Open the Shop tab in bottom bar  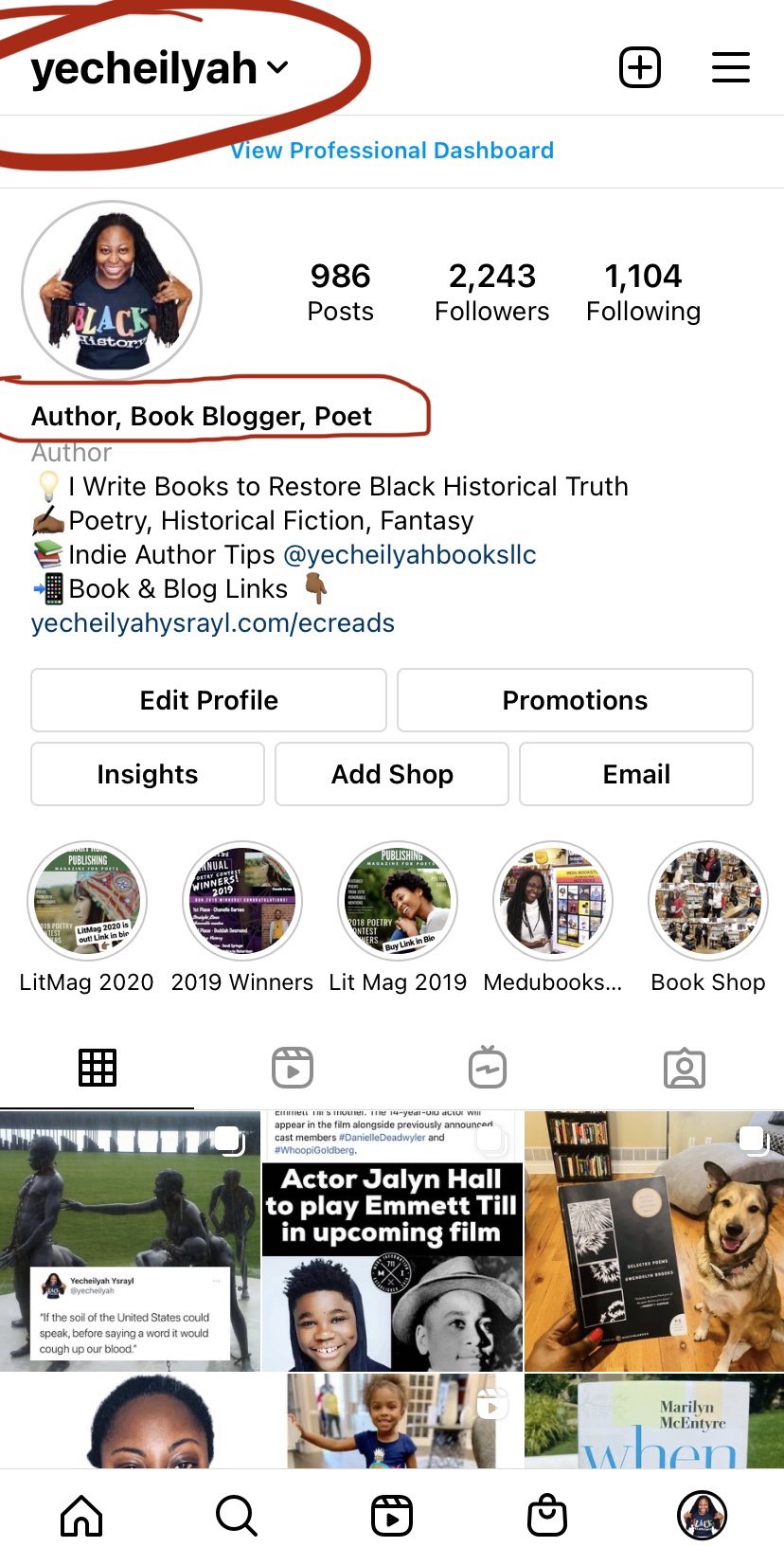546,1515
